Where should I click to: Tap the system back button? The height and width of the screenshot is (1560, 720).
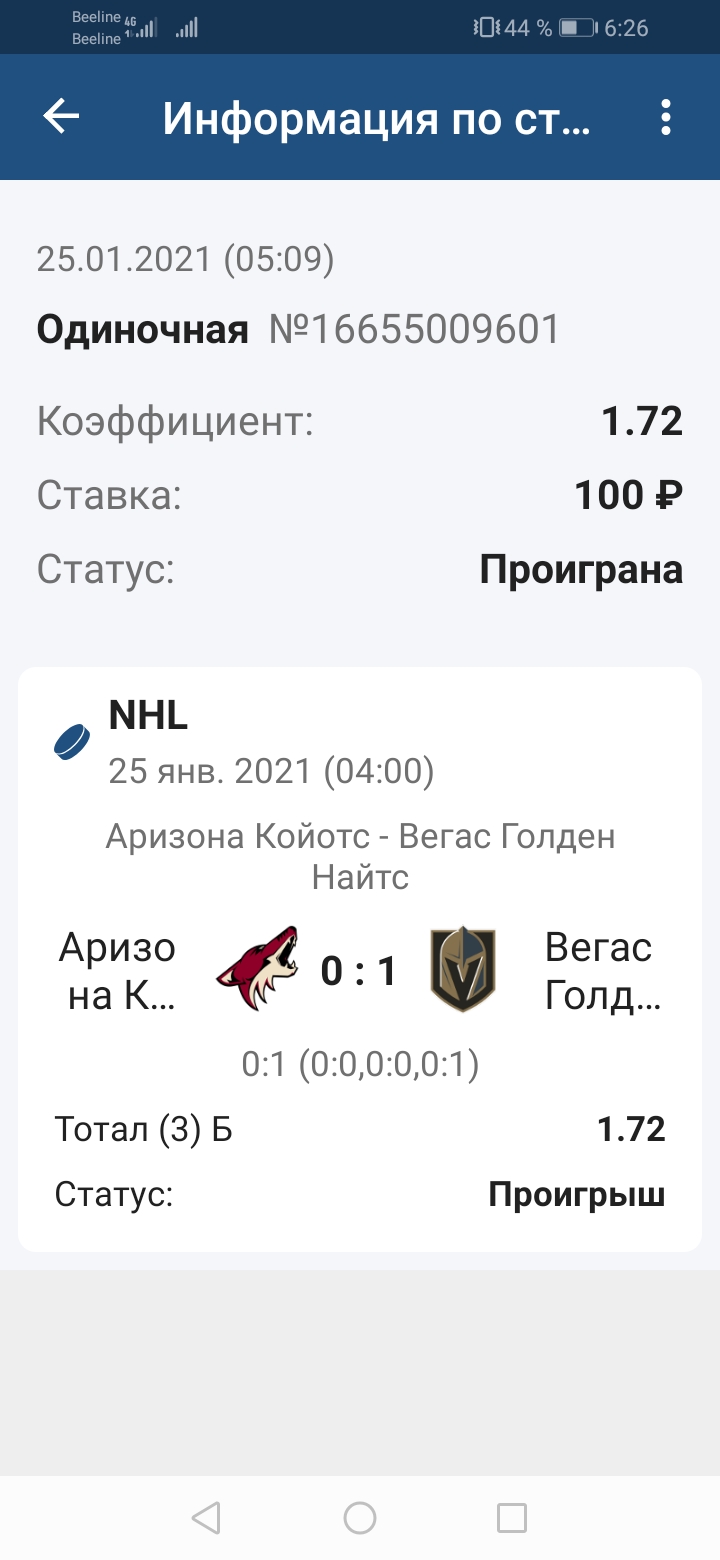[x=206, y=1518]
